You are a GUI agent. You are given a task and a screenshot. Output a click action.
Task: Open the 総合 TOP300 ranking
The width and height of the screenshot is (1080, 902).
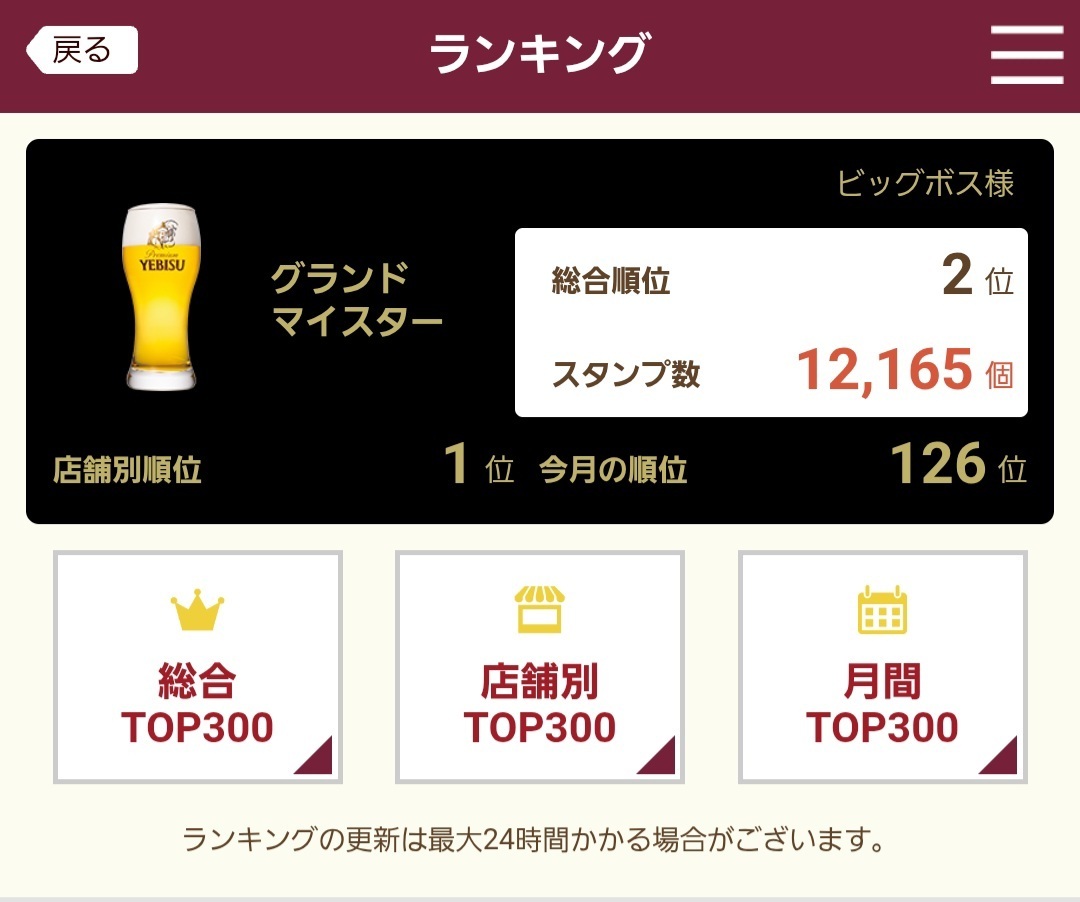pyautogui.click(x=198, y=667)
